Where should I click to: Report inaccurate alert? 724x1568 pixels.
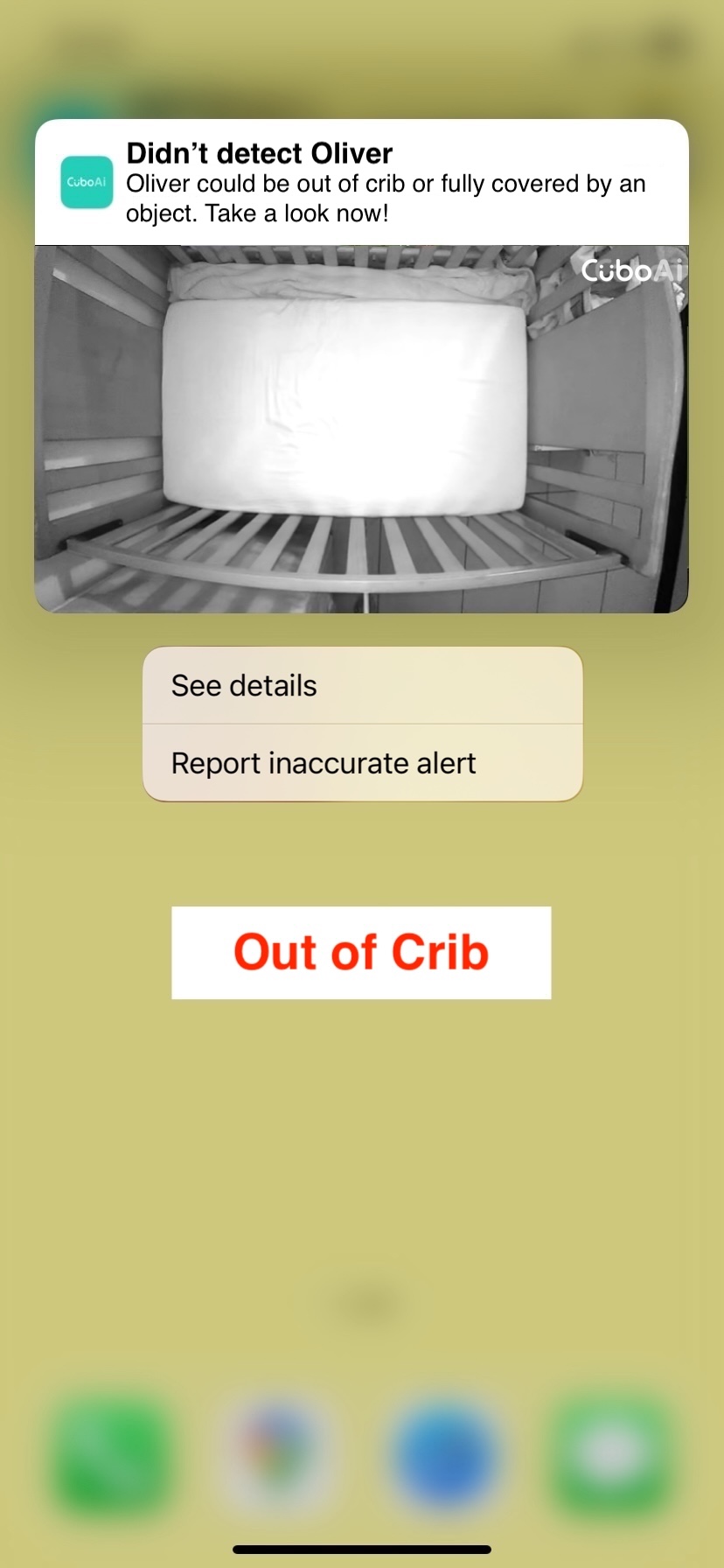[362, 763]
